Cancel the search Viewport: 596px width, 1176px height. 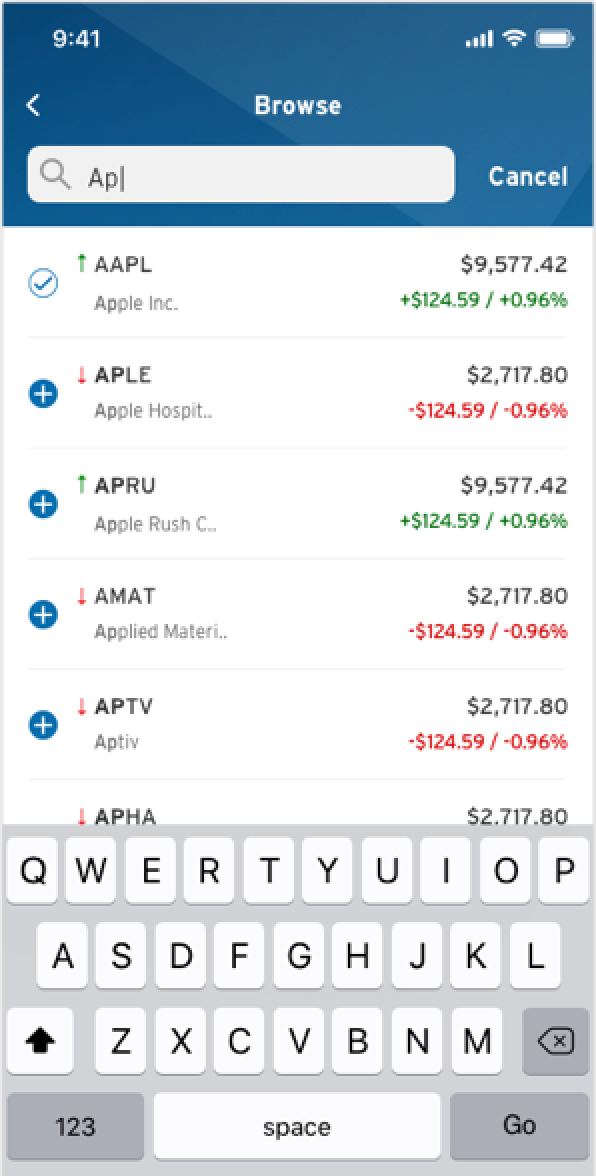pos(528,176)
